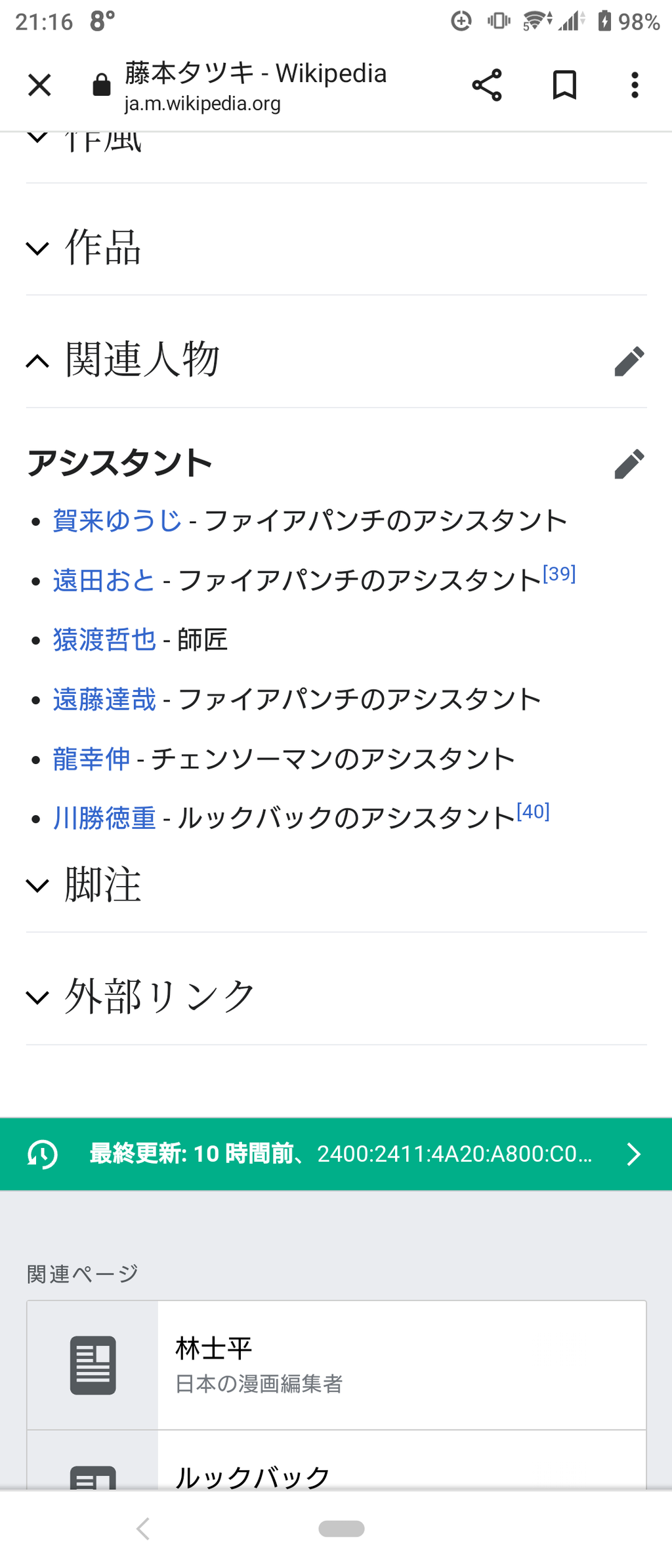Expand the 作品 section

(336, 248)
